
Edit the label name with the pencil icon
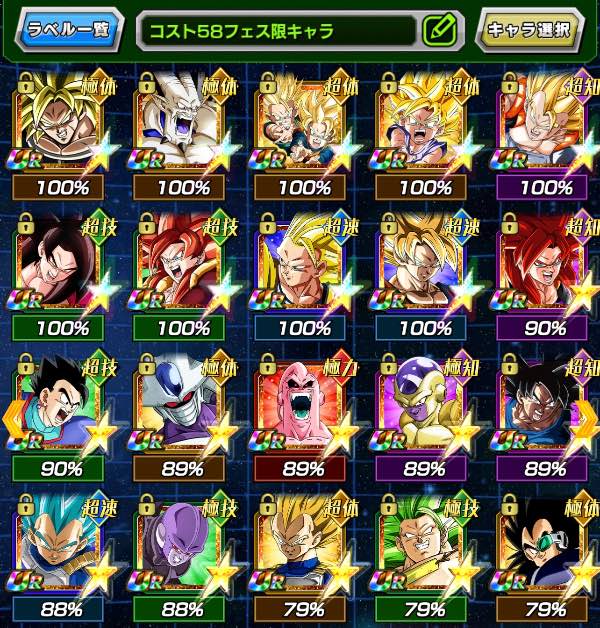[x=439, y=29]
